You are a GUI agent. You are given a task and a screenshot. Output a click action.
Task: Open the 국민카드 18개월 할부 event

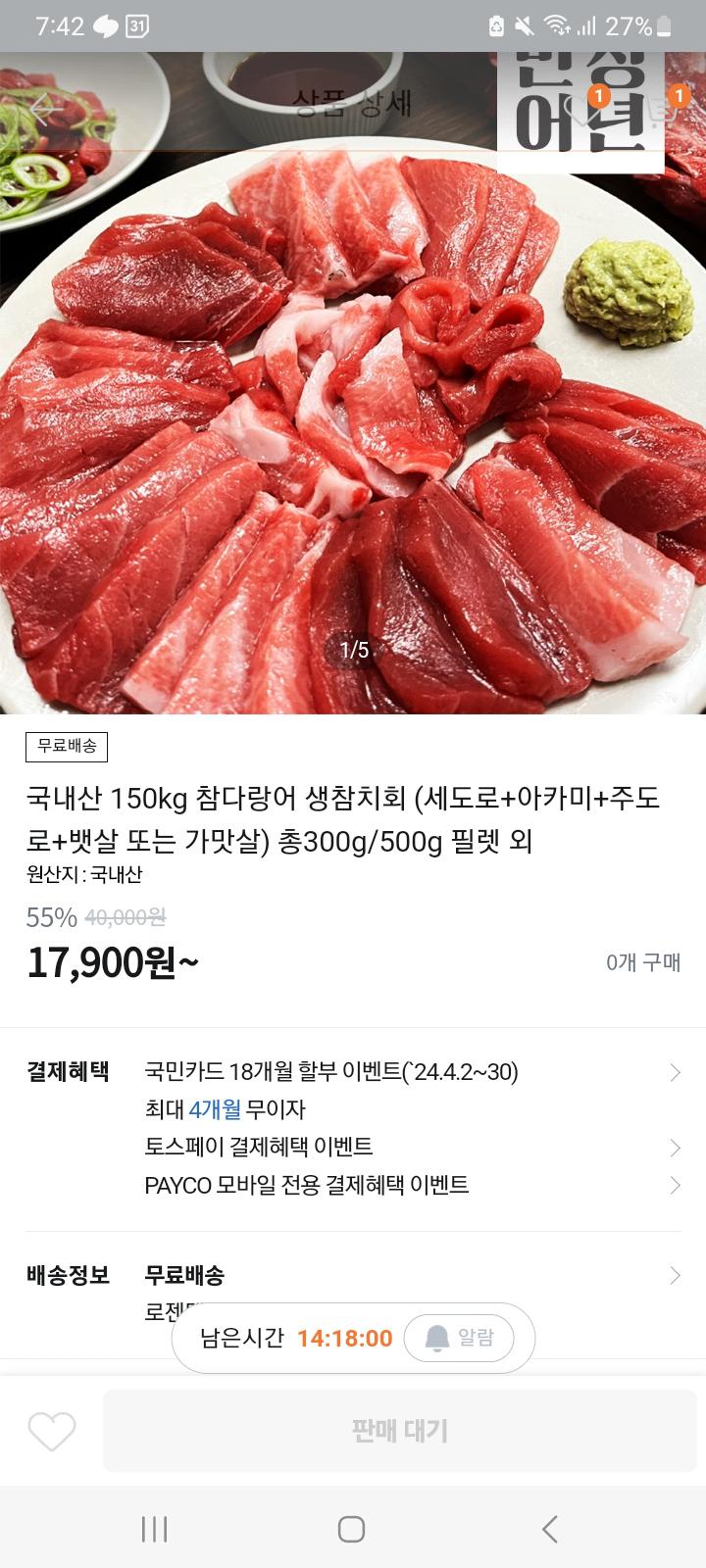click(x=331, y=1072)
